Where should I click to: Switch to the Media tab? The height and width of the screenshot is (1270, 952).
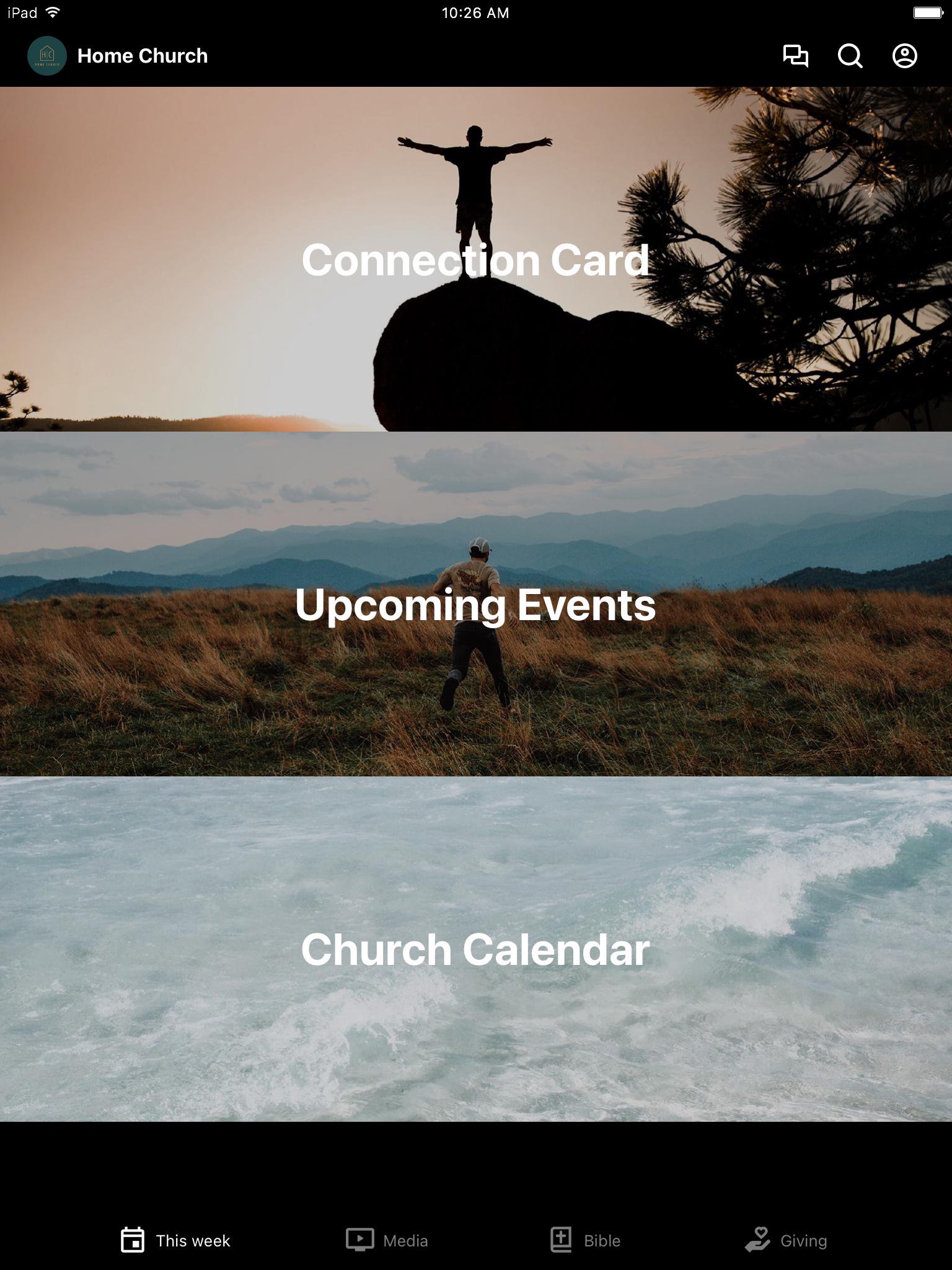(387, 1240)
